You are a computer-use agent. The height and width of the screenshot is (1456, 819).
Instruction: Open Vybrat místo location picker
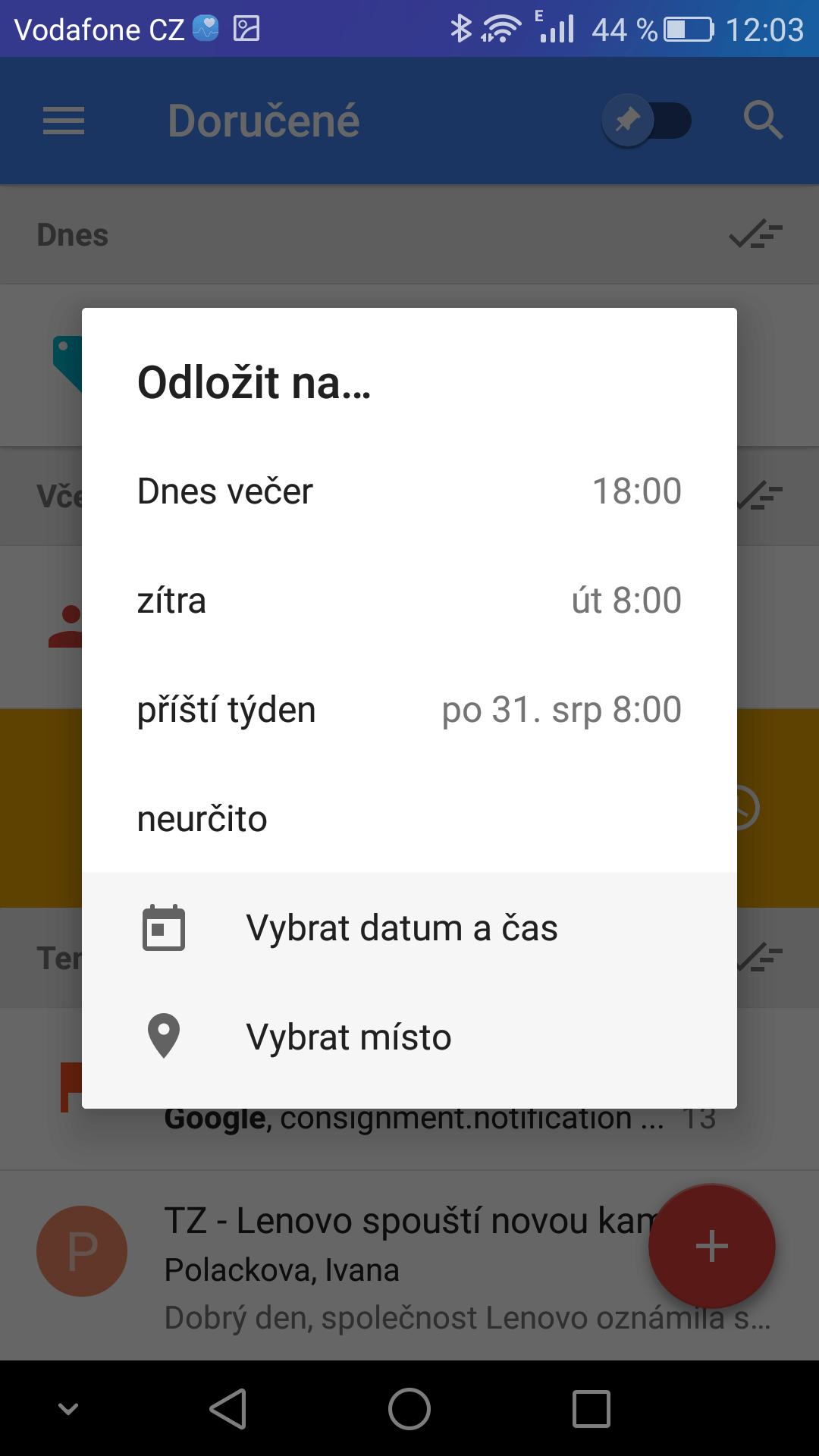(x=409, y=1037)
